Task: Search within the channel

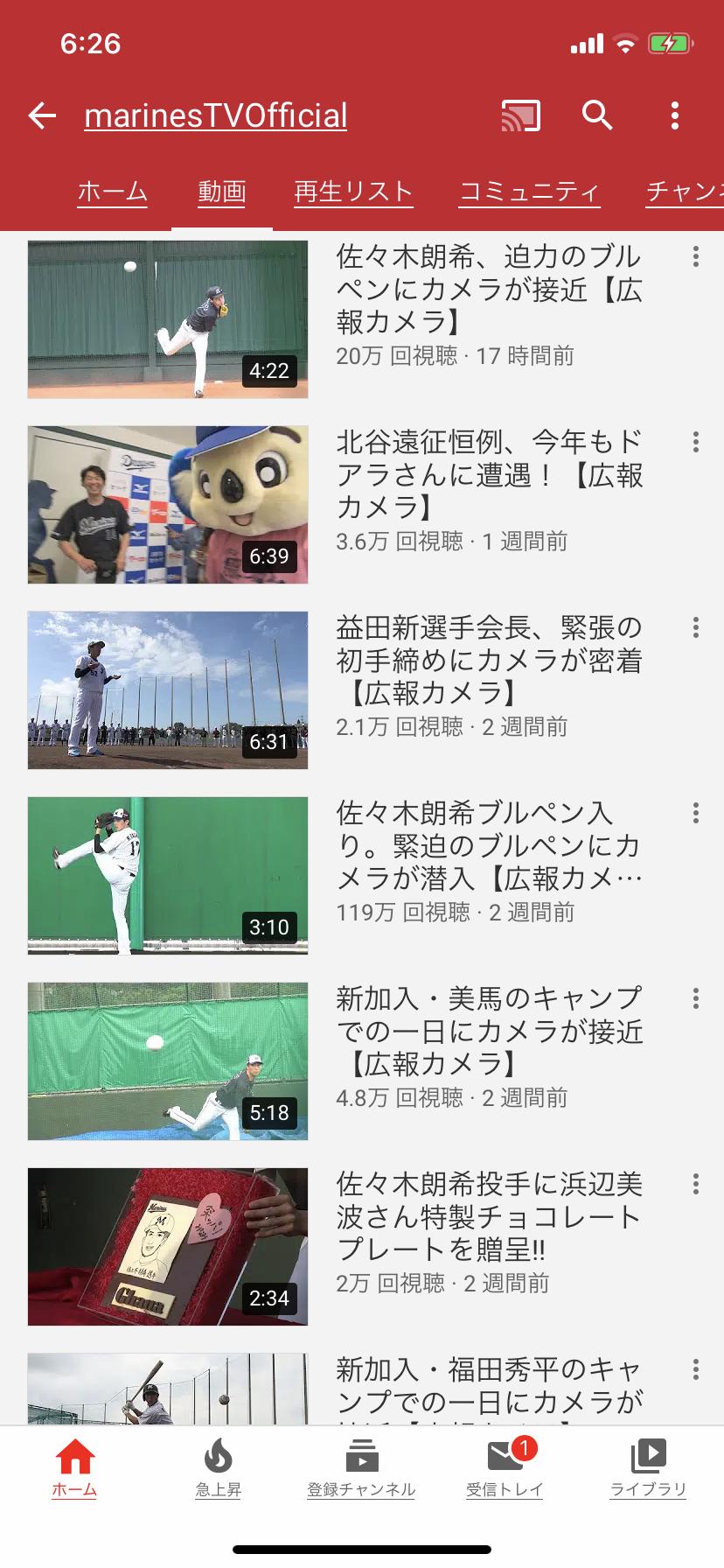Action: coord(597,115)
